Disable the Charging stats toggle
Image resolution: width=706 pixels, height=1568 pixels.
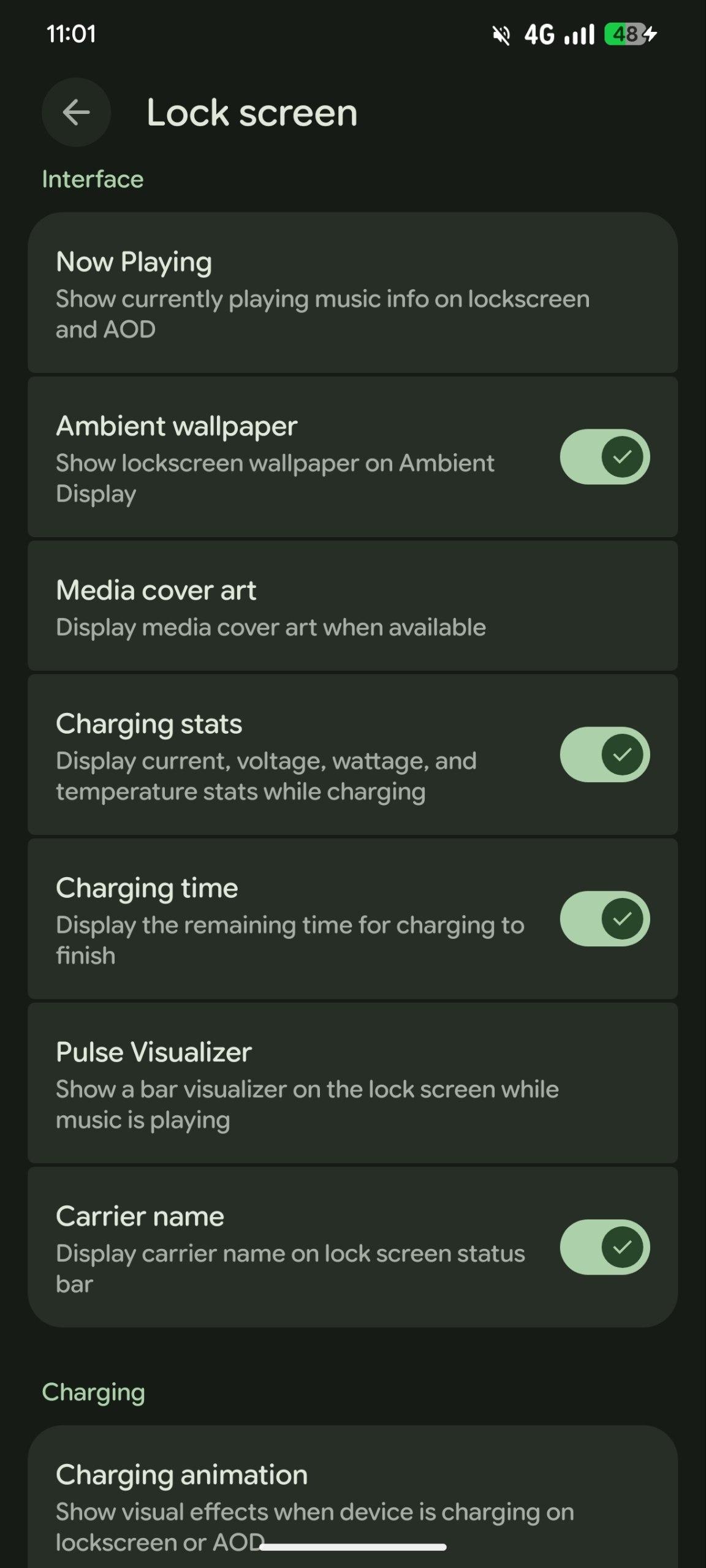(604, 755)
